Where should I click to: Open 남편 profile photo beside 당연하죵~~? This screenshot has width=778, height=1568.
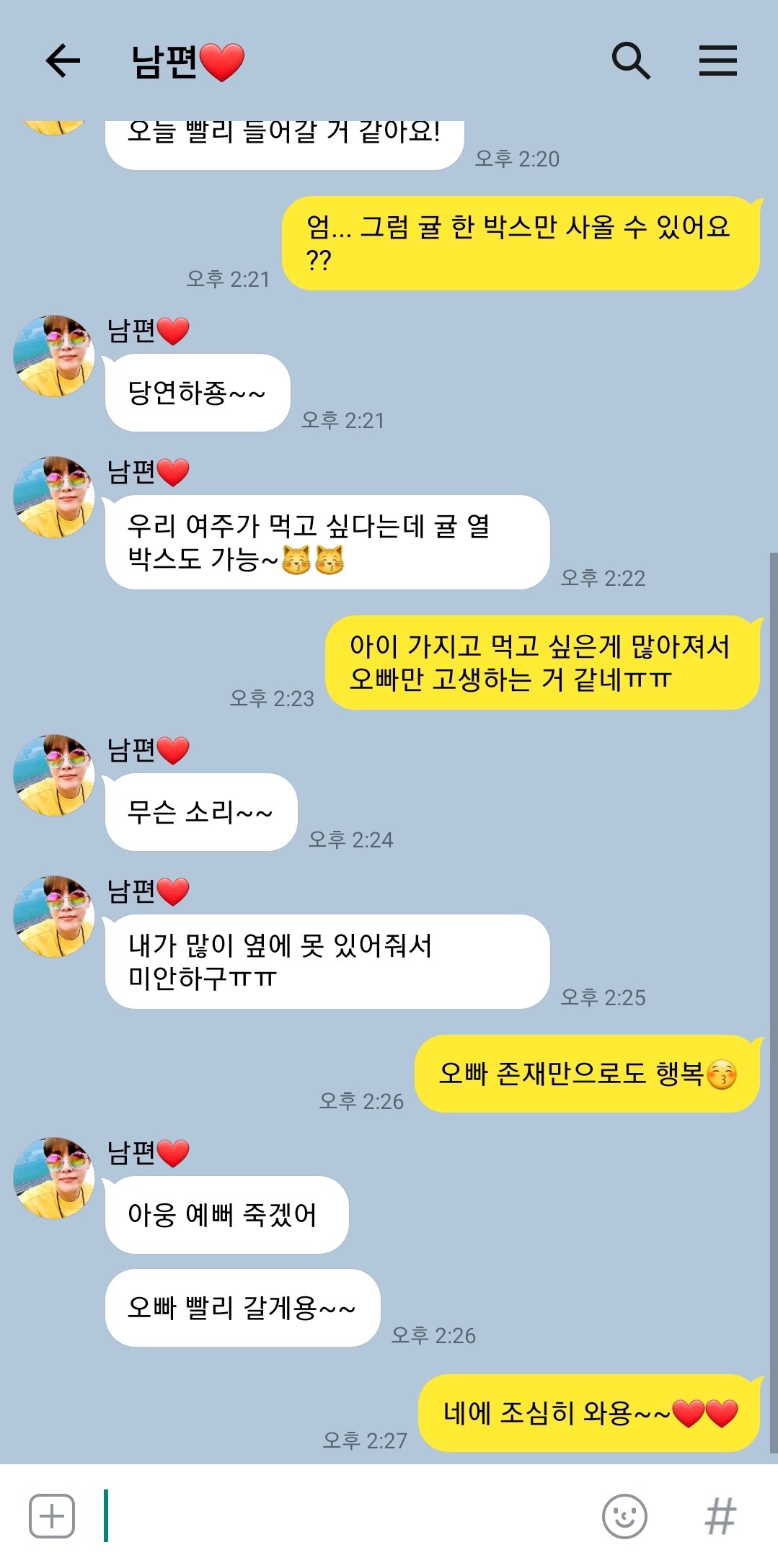tap(55, 356)
